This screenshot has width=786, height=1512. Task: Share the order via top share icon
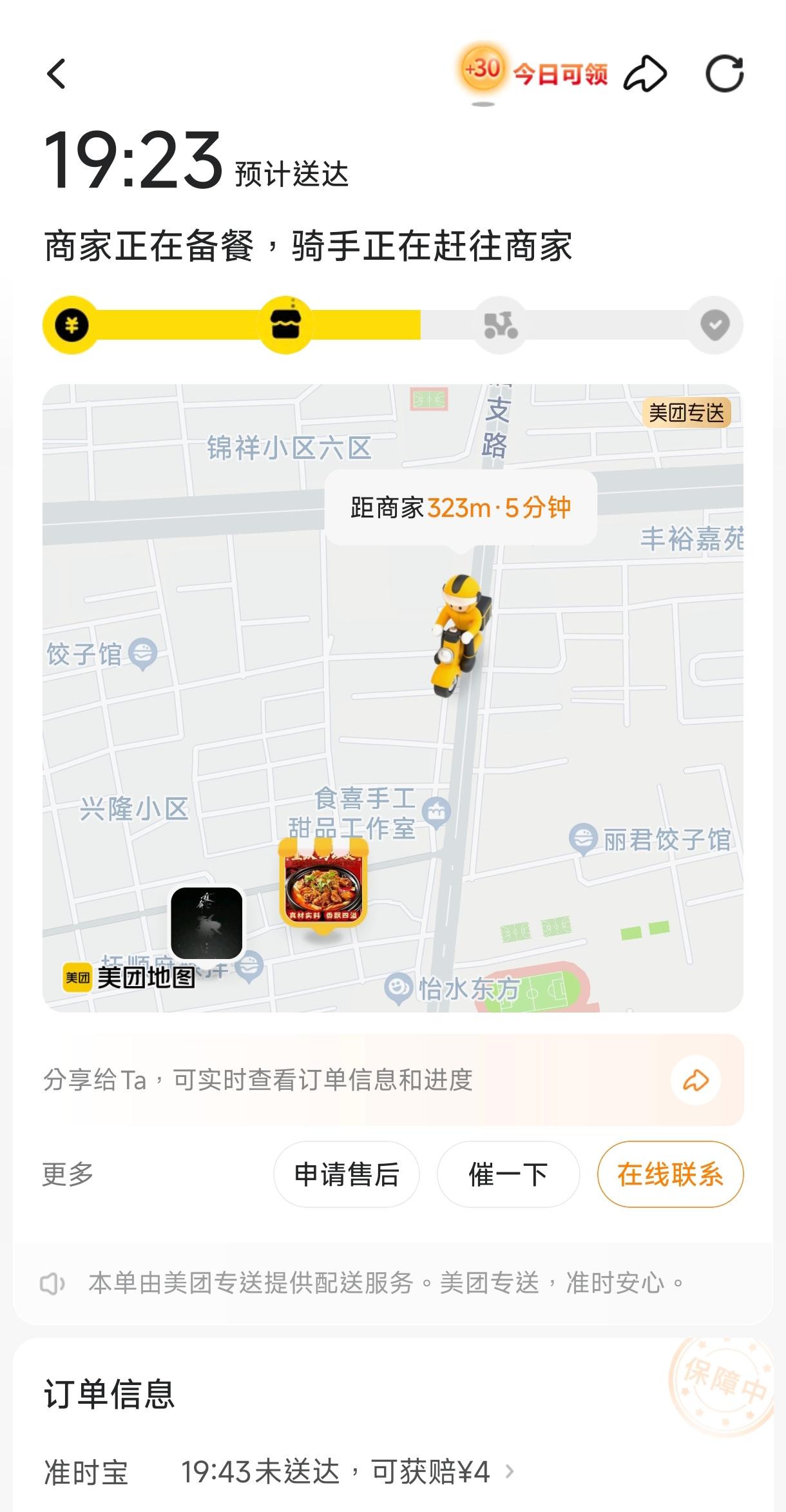[645, 73]
